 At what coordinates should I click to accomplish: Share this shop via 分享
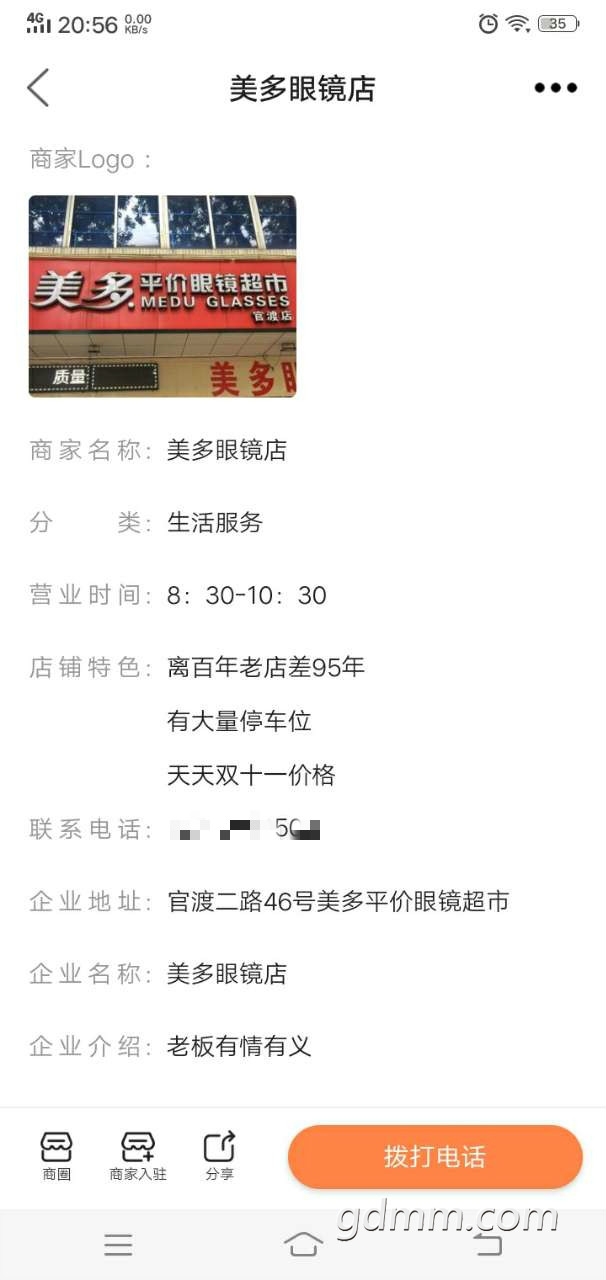pyautogui.click(x=219, y=1156)
